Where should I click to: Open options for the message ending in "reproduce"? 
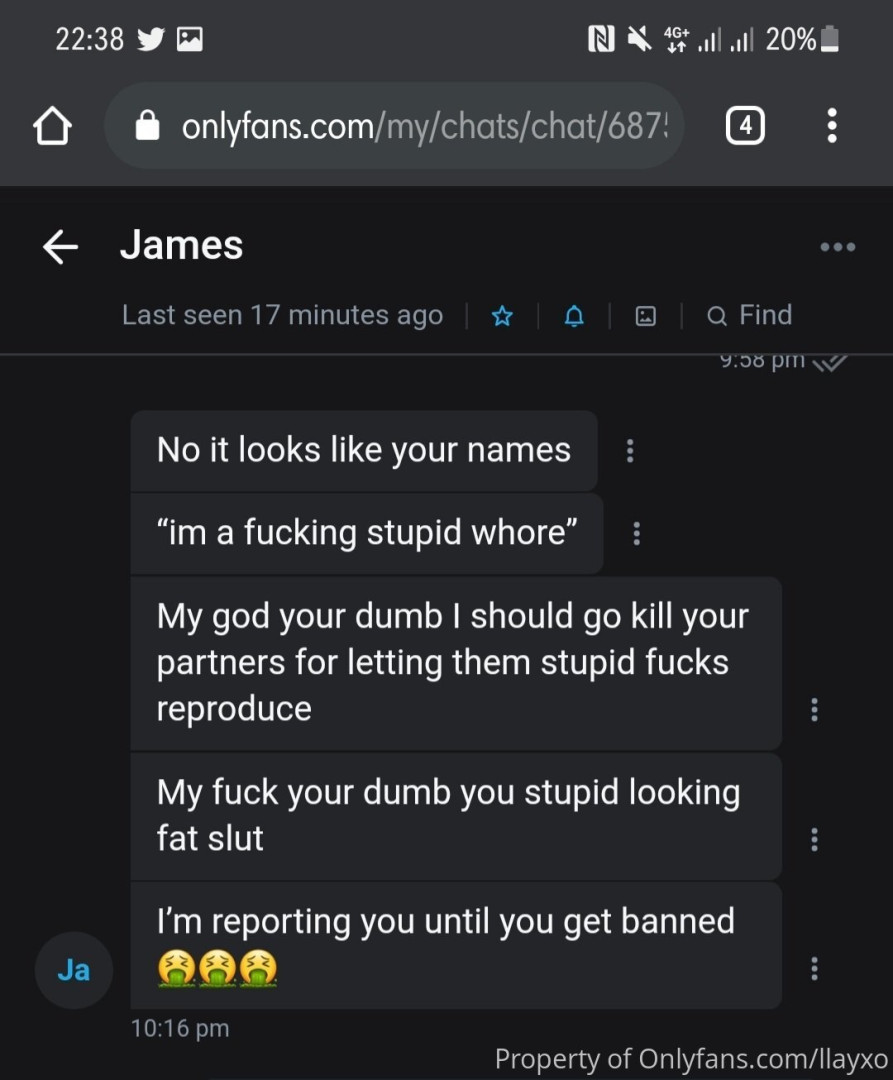(814, 709)
